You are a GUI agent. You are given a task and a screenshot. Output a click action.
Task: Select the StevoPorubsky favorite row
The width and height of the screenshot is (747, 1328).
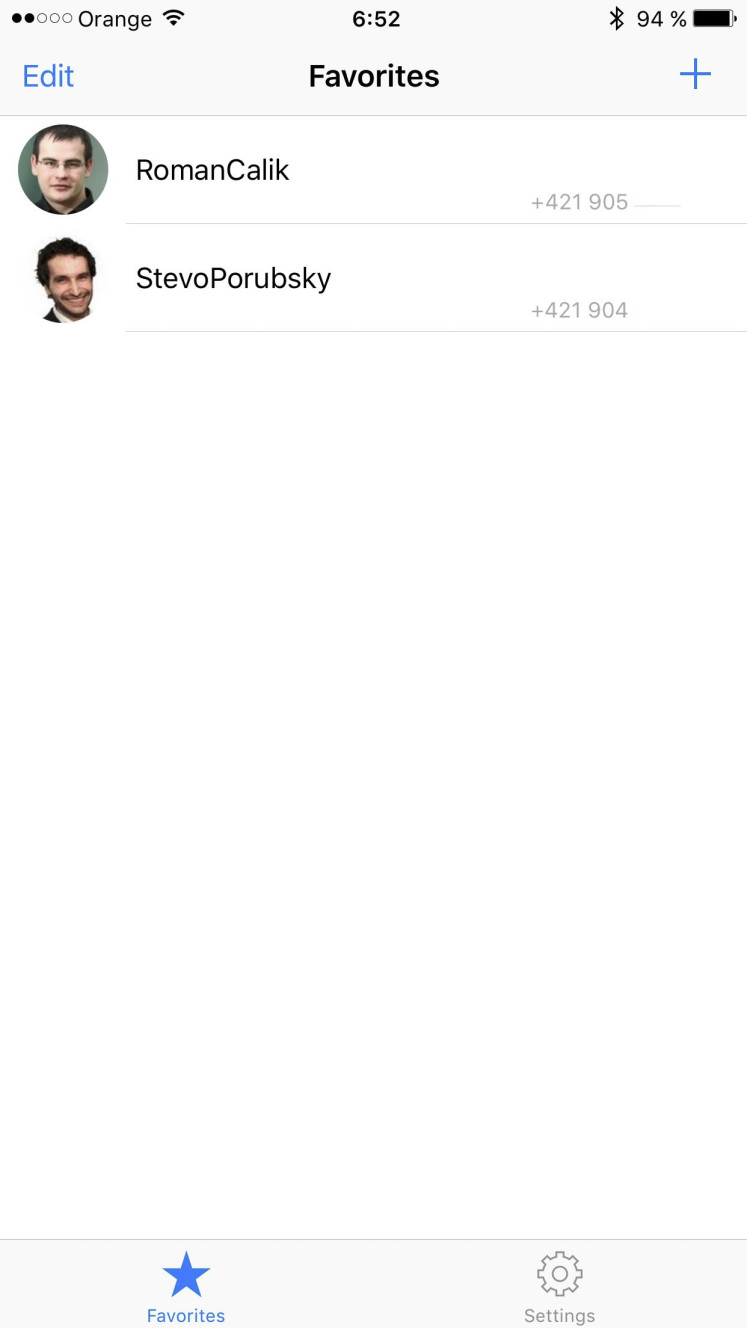[x=373, y=278]
